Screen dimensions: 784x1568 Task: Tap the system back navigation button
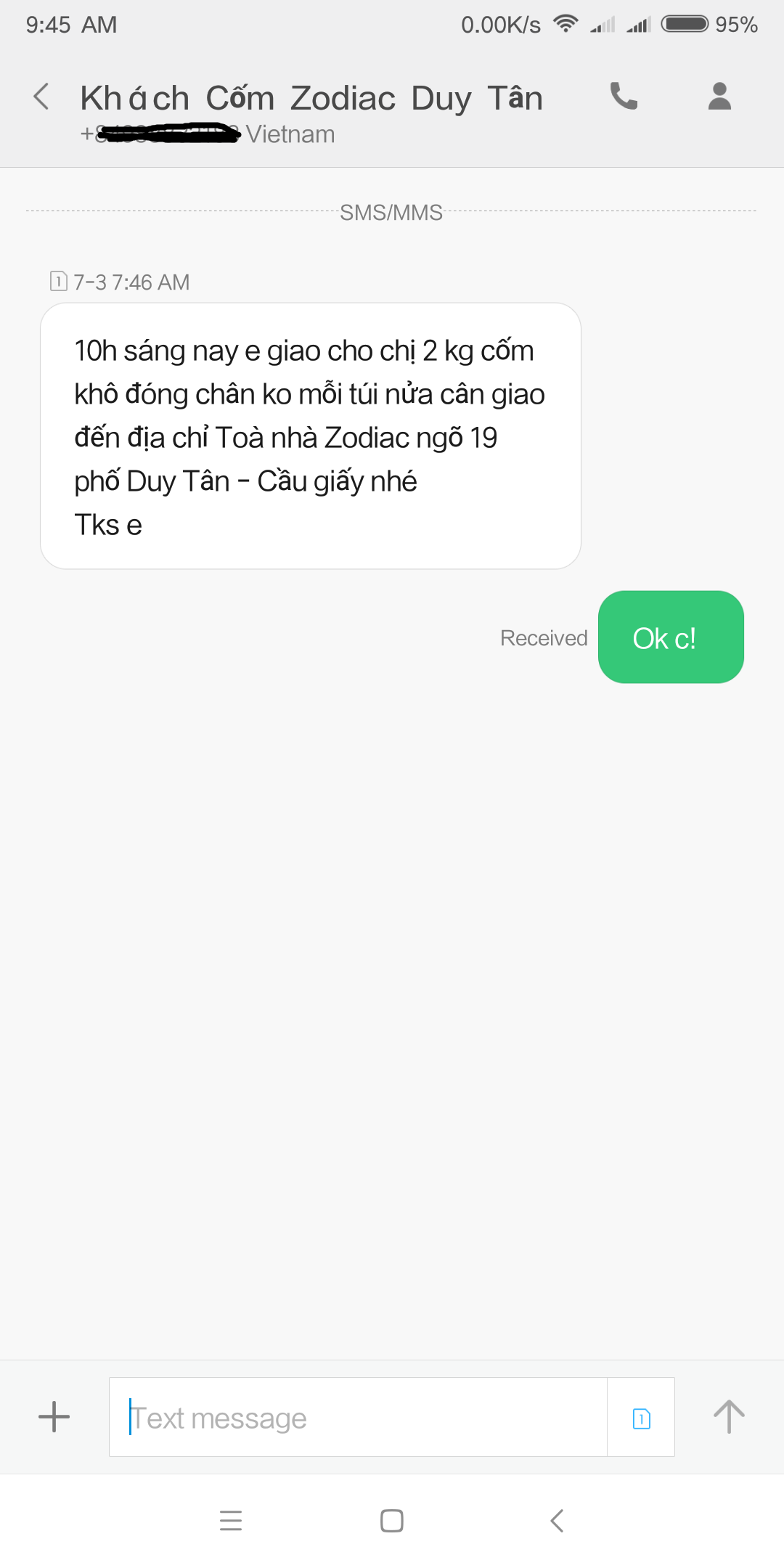pos(557,1520)
